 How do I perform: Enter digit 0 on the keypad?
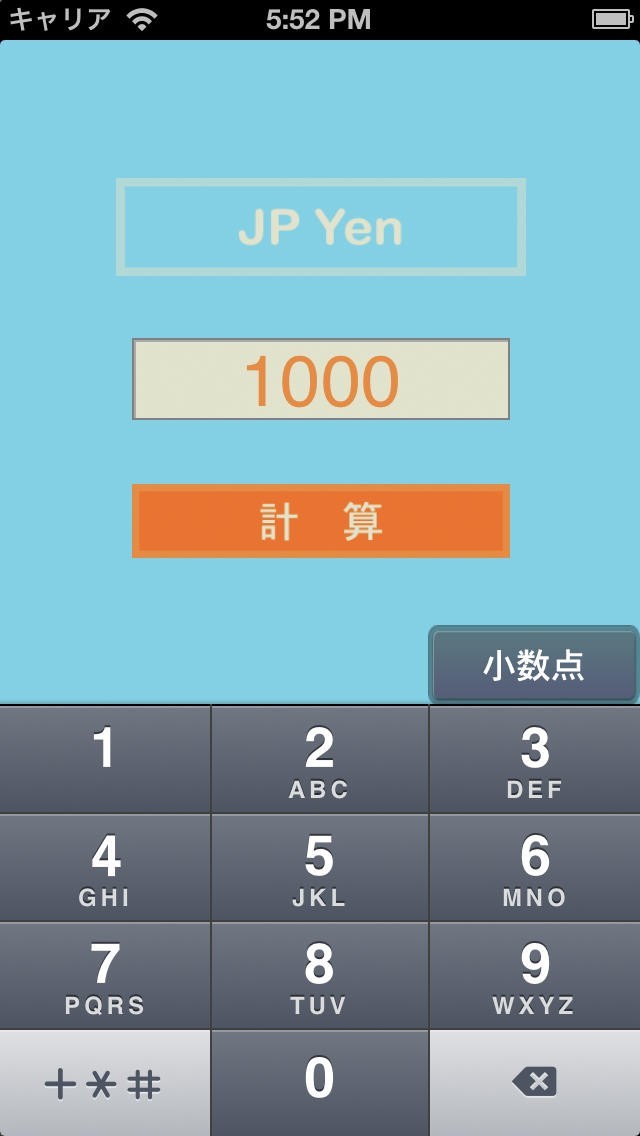pos(319,1082)
